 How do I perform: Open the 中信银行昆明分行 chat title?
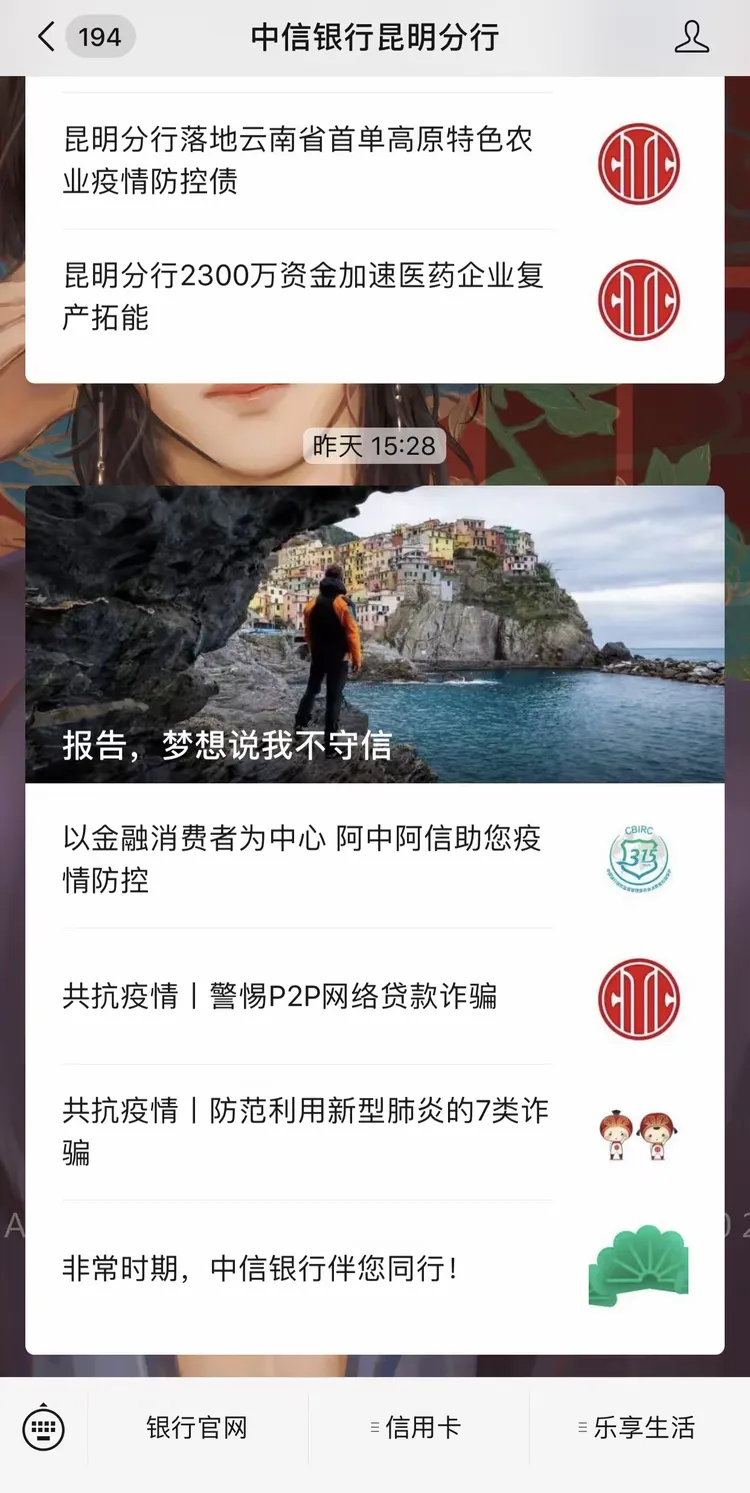pos(375,37)
